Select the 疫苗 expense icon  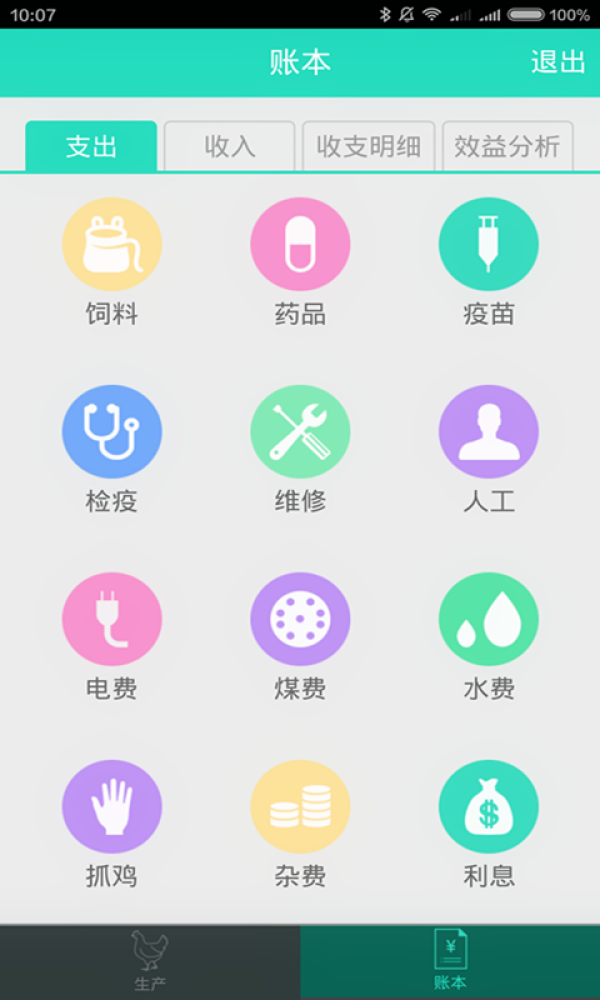(488, 244)
